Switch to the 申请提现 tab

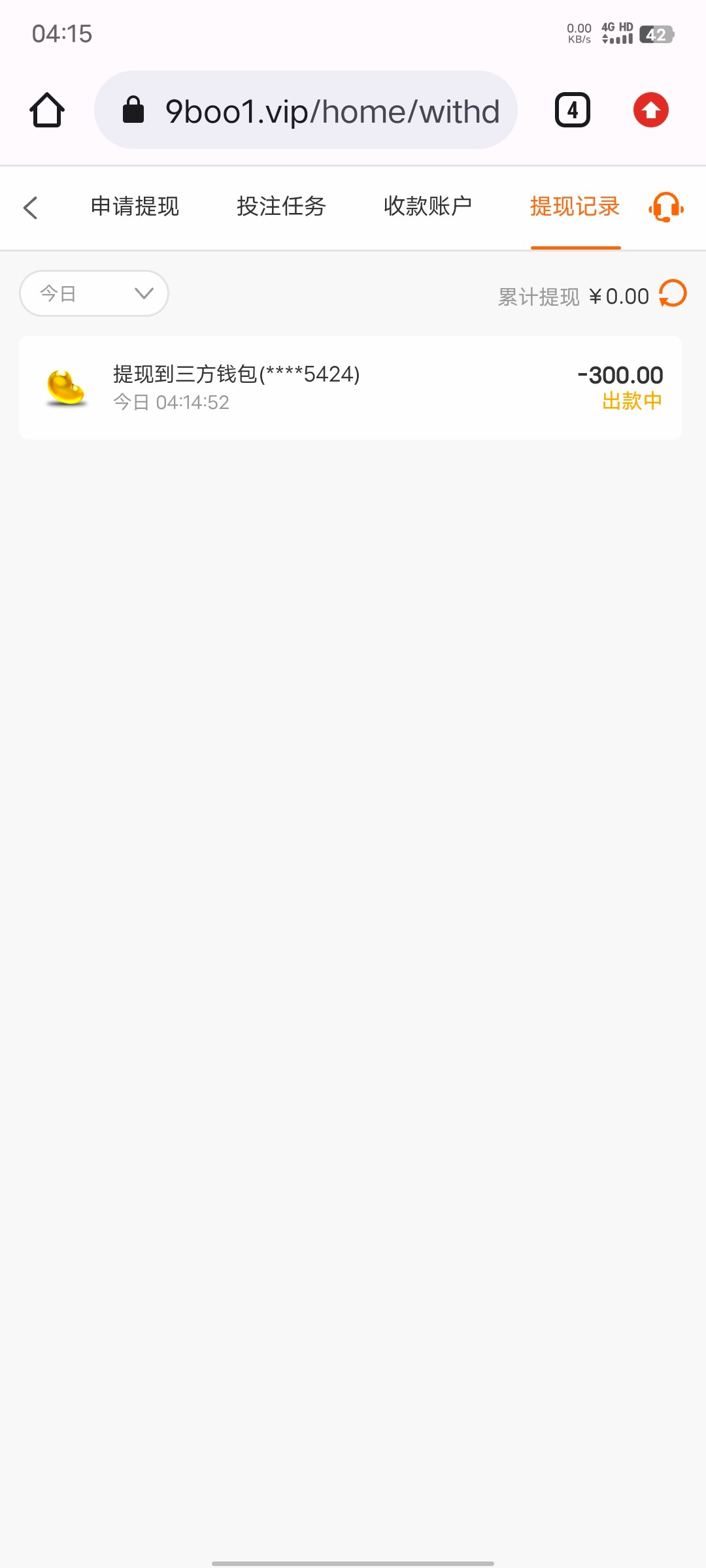tap(135, 206)
